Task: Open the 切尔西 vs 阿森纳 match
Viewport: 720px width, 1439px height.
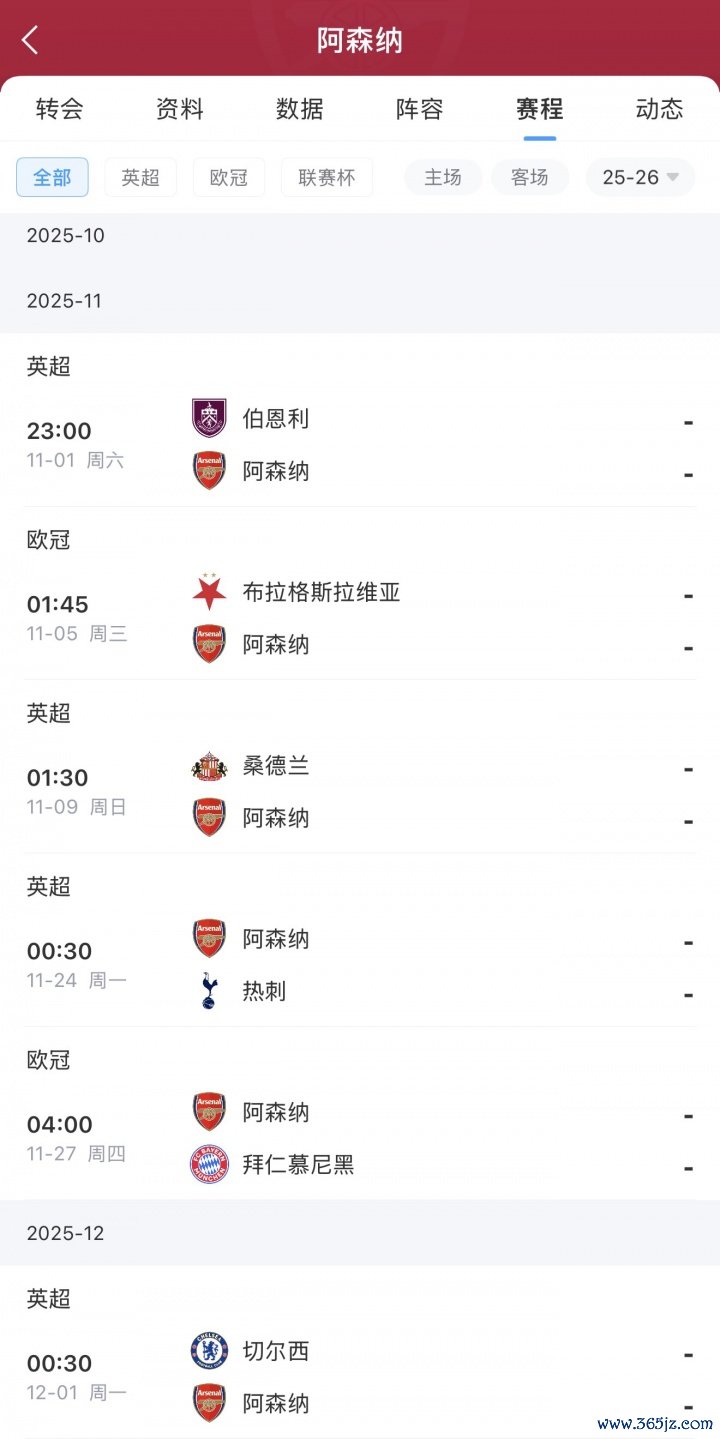Action: click(360, 1377)
